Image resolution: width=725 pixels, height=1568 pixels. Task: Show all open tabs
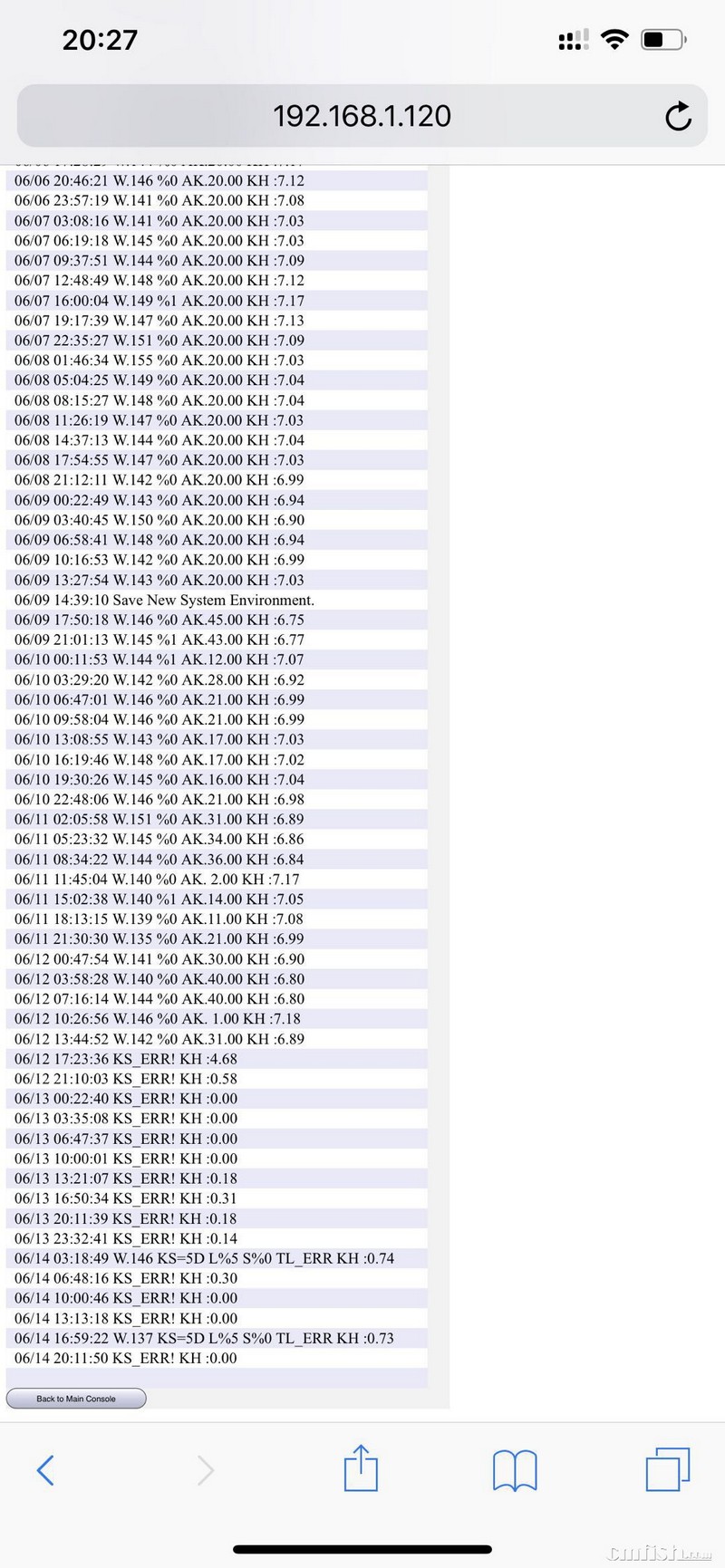[x=667, y=1468]
